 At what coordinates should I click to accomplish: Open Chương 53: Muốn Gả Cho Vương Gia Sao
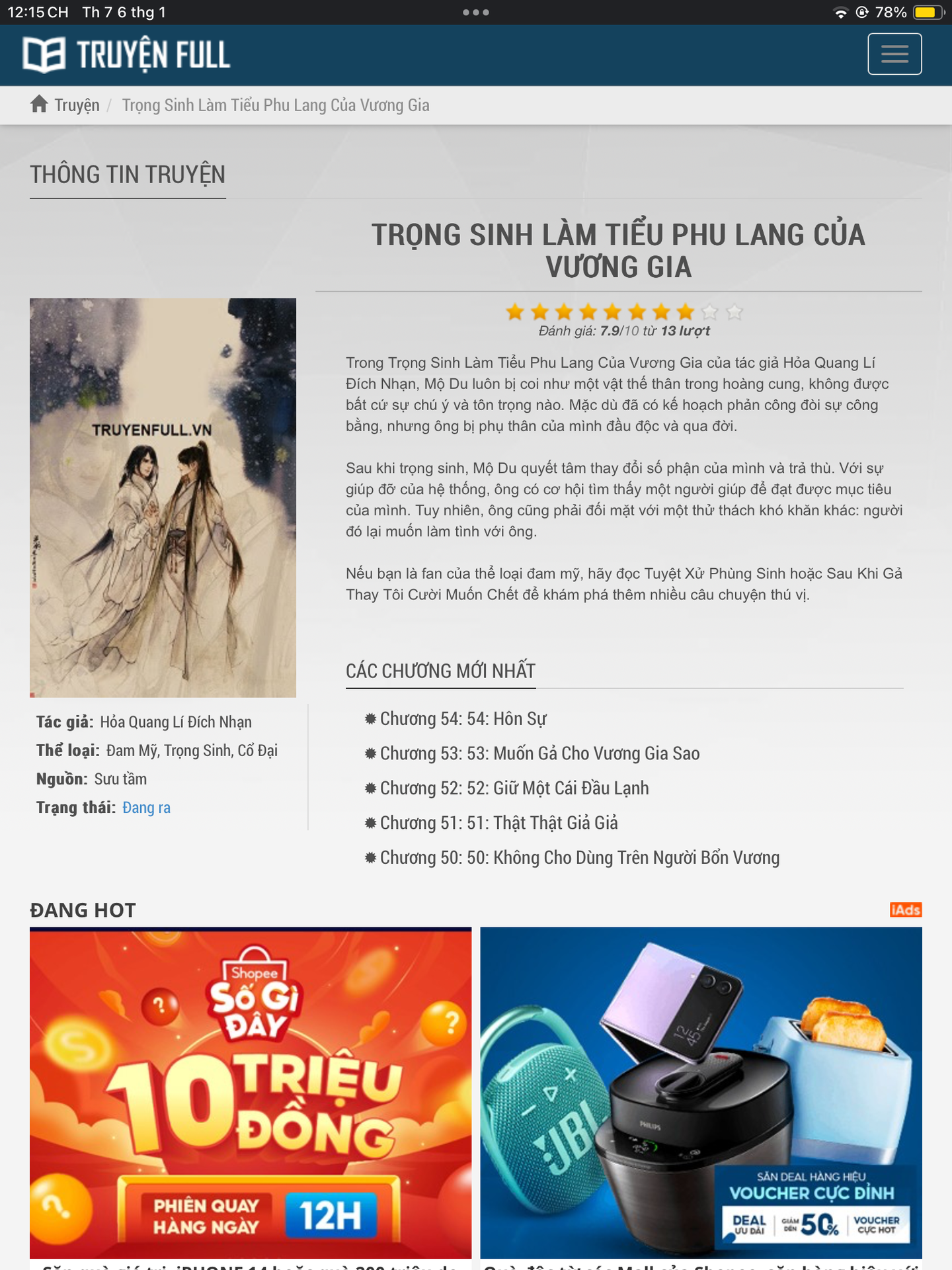[x=539, y=753]
